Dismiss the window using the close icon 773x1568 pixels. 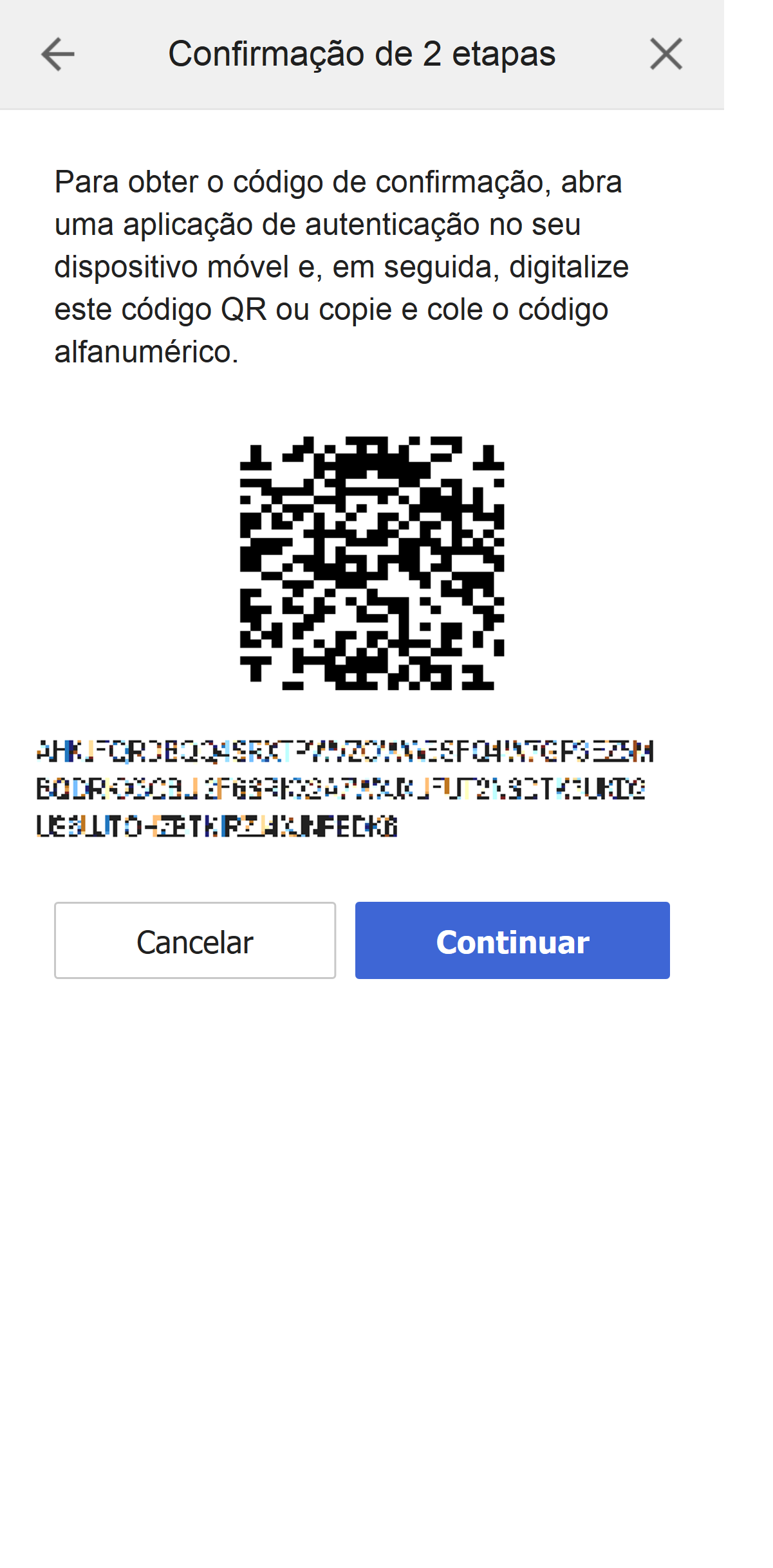click(666, 54)
